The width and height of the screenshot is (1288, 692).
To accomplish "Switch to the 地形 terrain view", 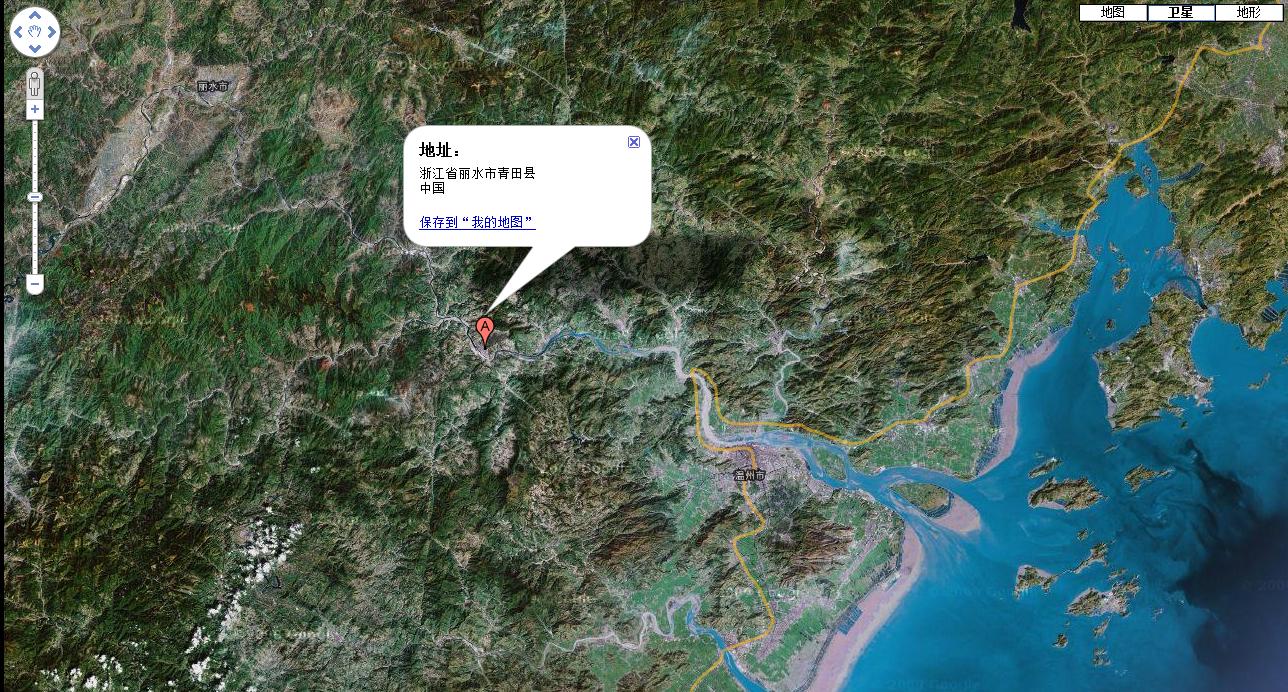I will point(1248,13).
